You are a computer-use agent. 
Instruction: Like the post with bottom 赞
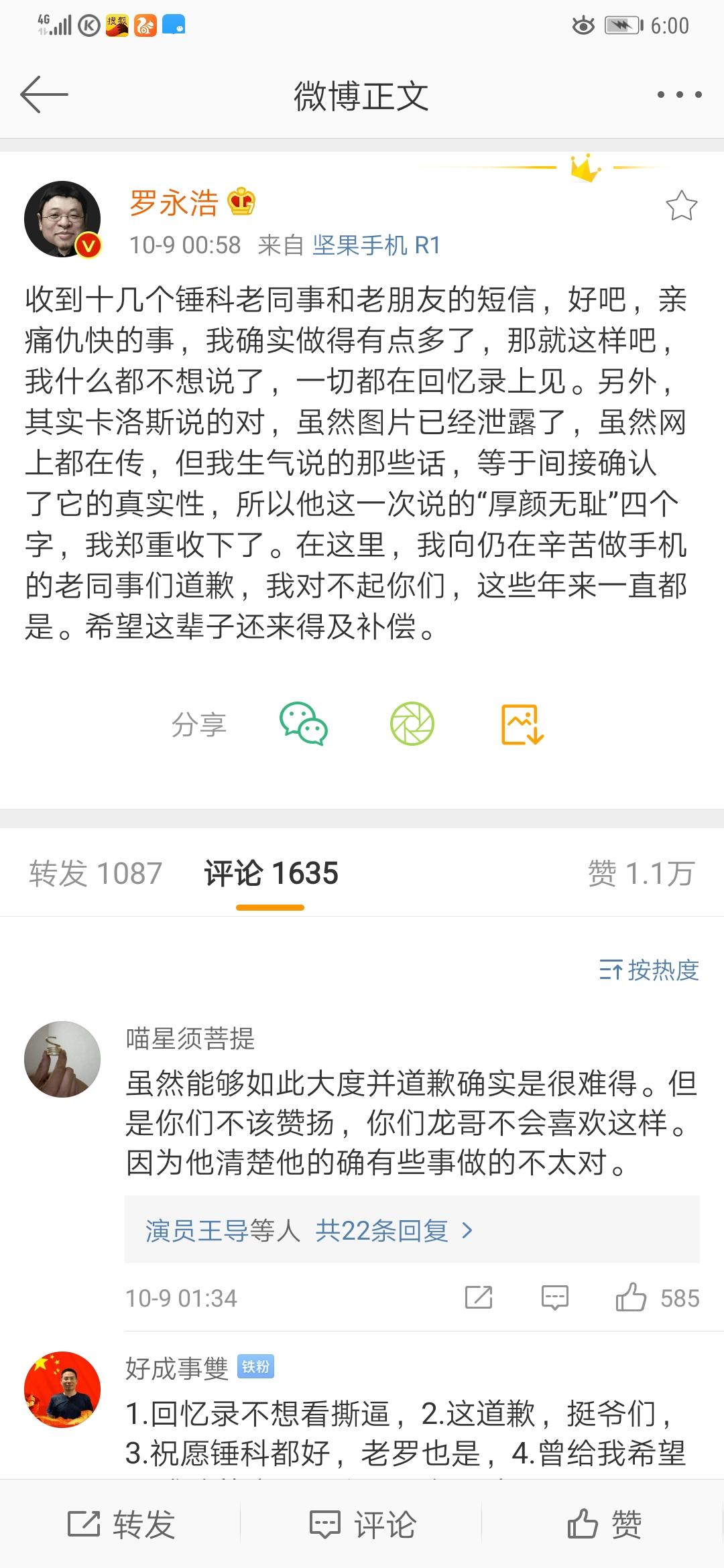[603, 1525]
